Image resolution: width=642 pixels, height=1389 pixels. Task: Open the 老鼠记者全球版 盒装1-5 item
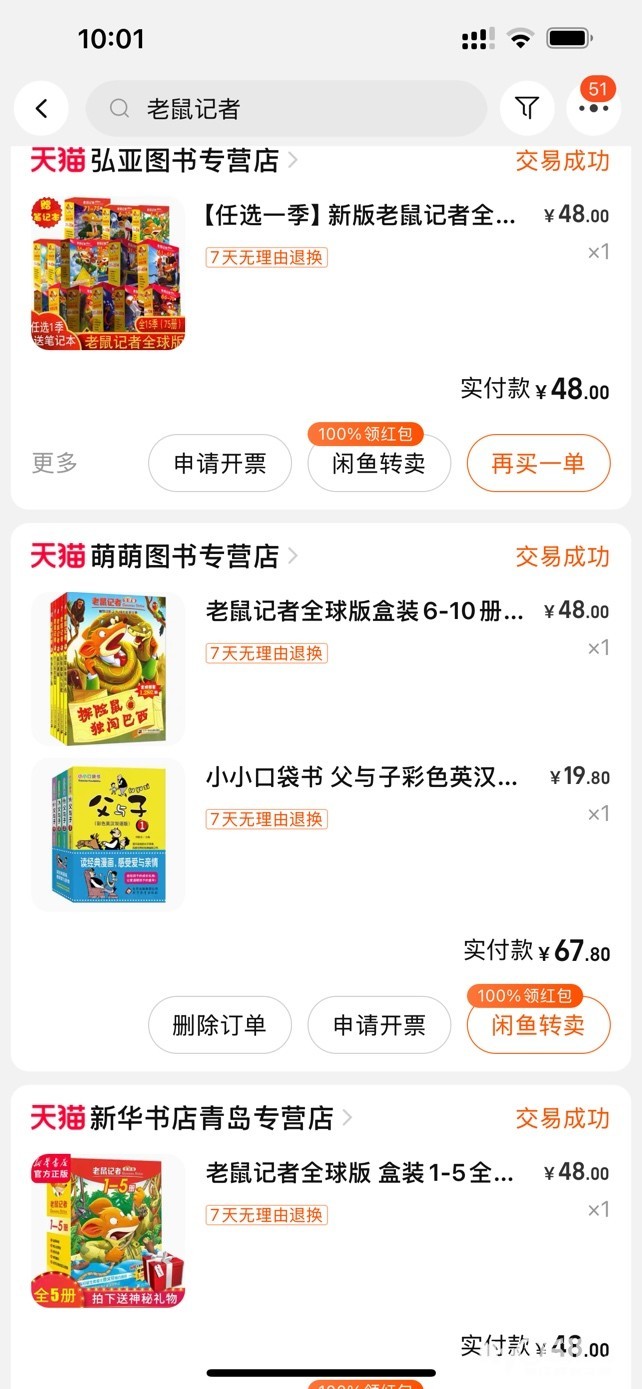pos(360,1173)
